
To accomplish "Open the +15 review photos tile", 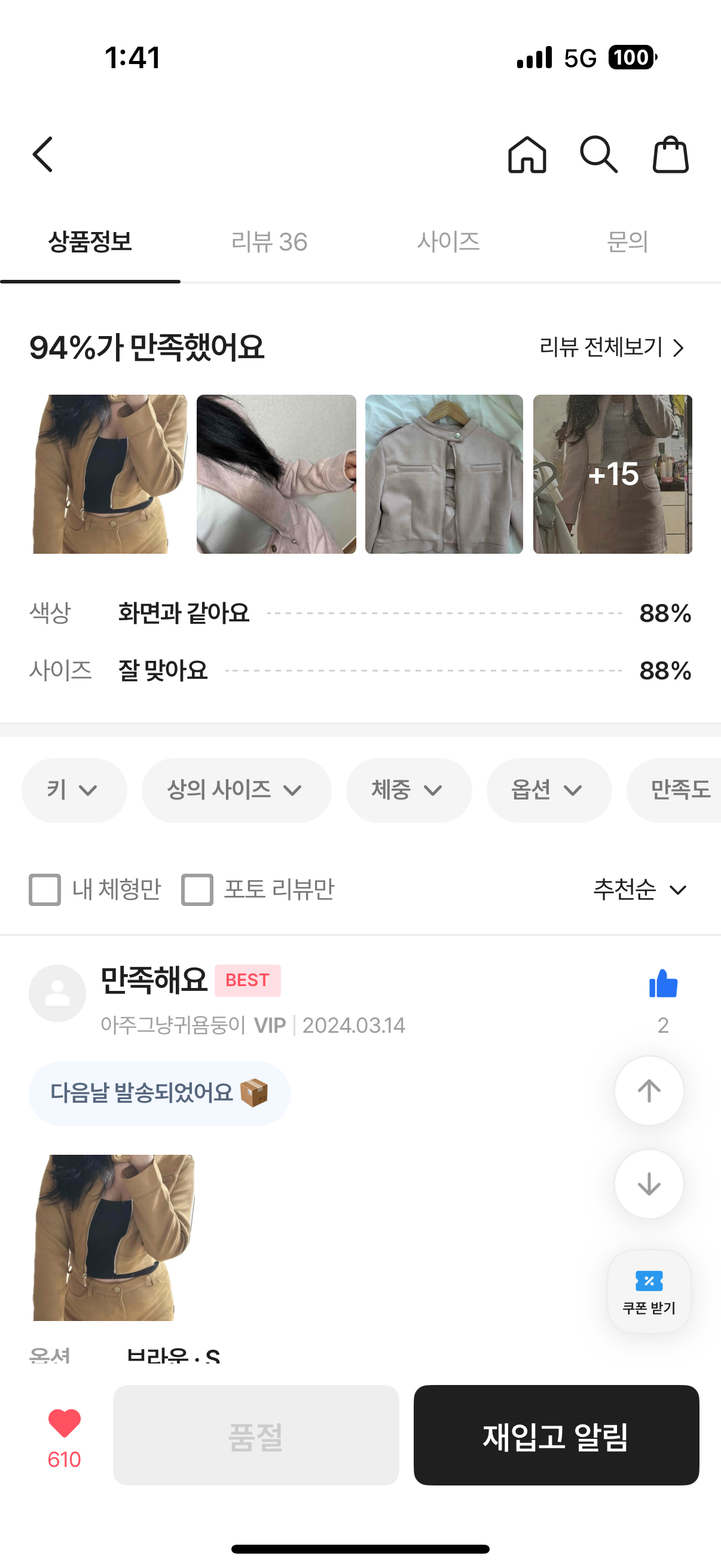I will click(x=613, y=474).
